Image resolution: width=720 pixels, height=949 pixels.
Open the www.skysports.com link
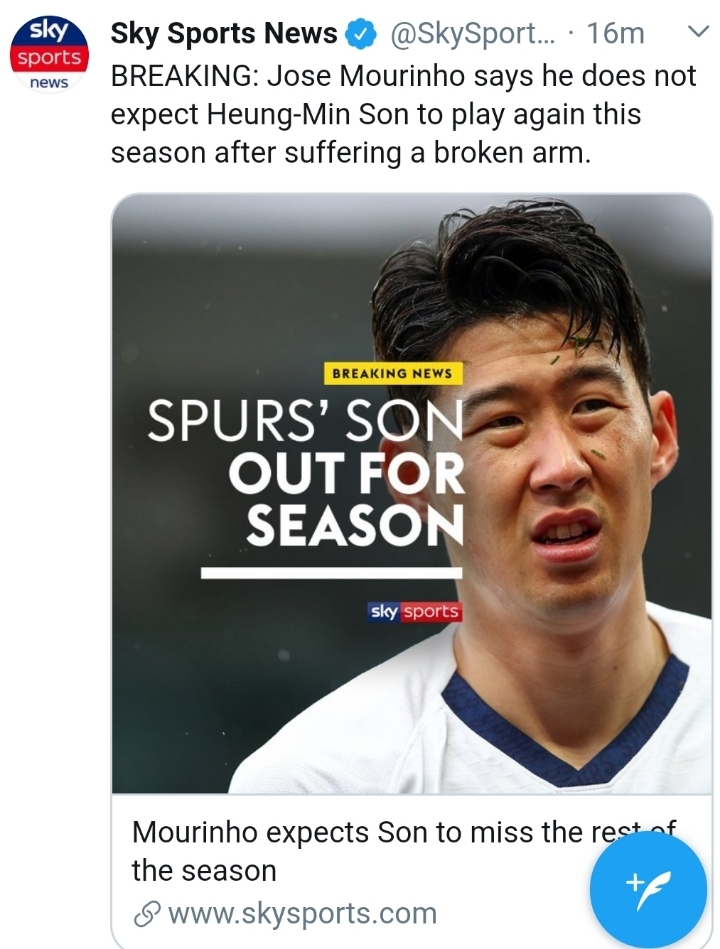click(301, 913)
